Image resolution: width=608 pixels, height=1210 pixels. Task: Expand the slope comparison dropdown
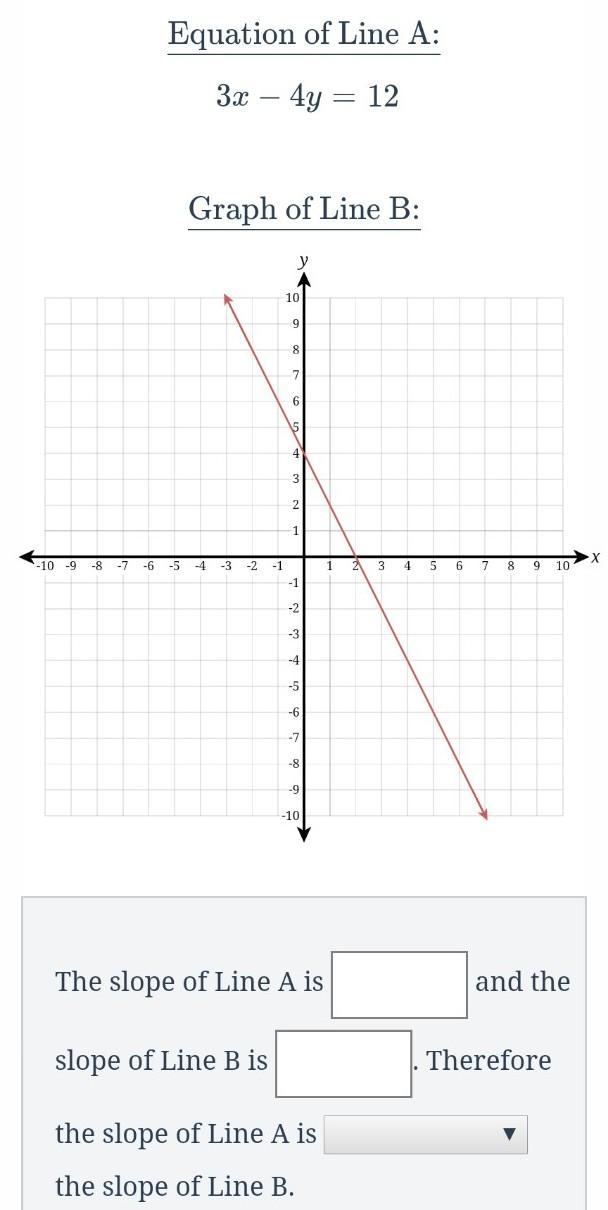(425, 1134)
